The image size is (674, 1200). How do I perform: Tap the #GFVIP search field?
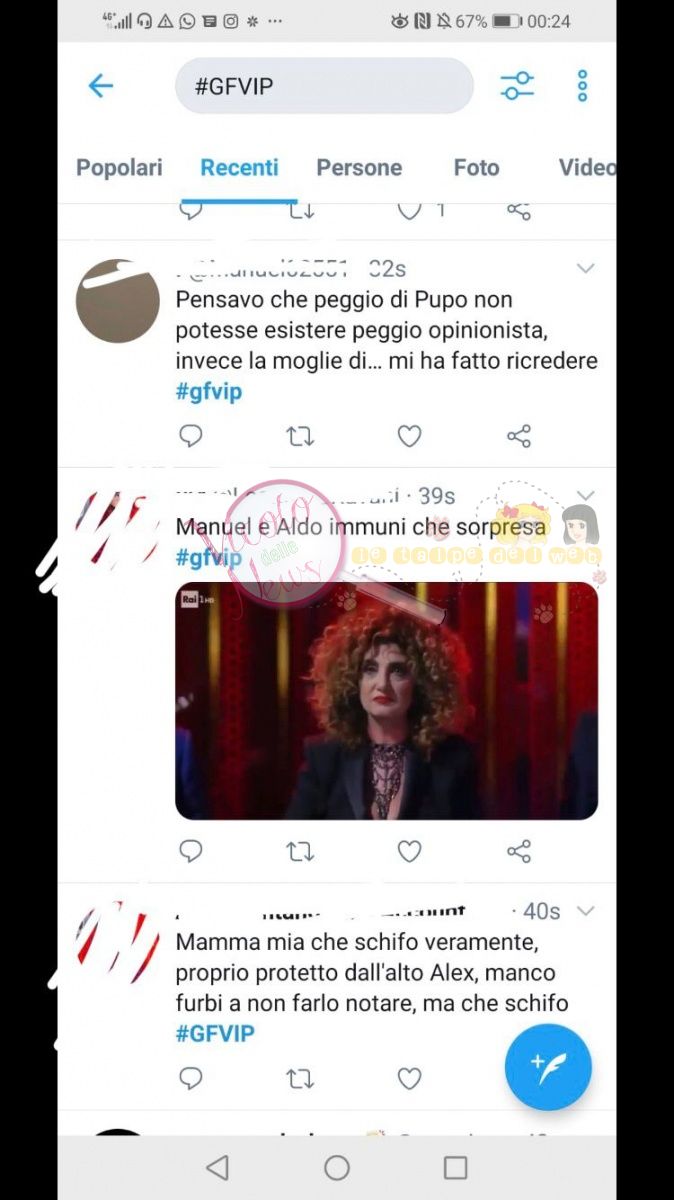click(x=323, y=86)
